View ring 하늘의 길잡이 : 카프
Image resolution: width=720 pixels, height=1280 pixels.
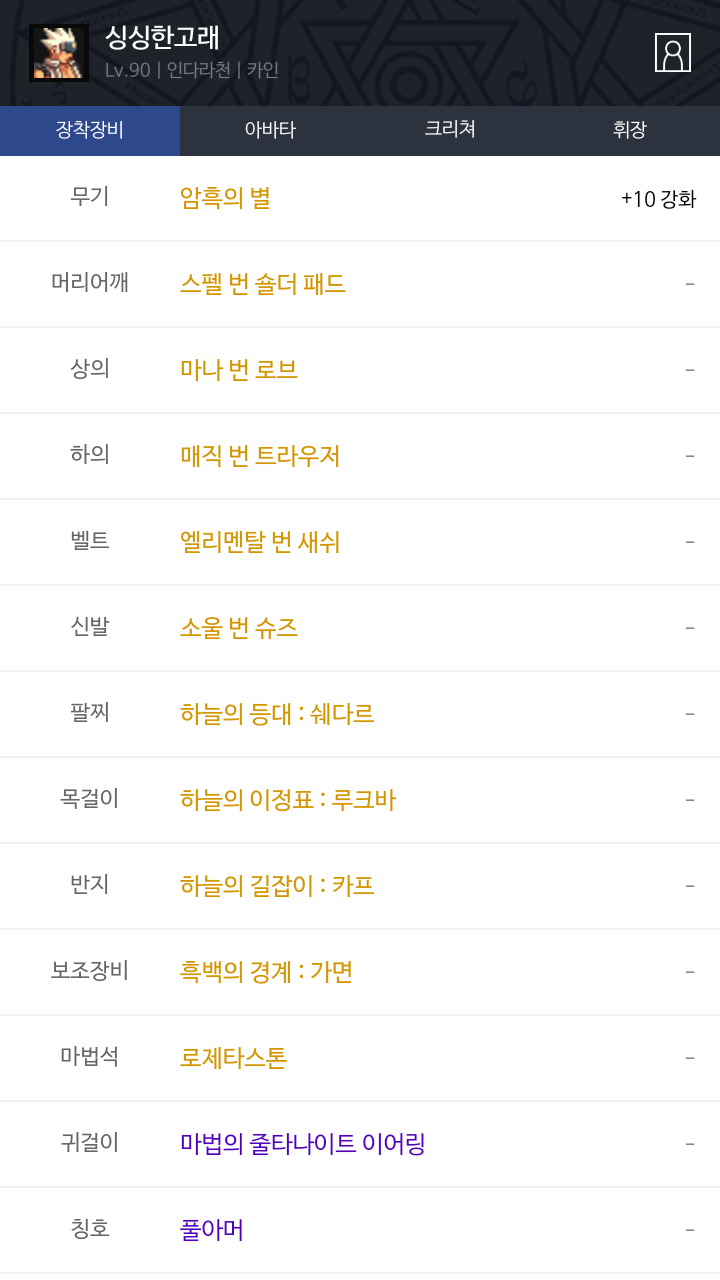[277, 886]
